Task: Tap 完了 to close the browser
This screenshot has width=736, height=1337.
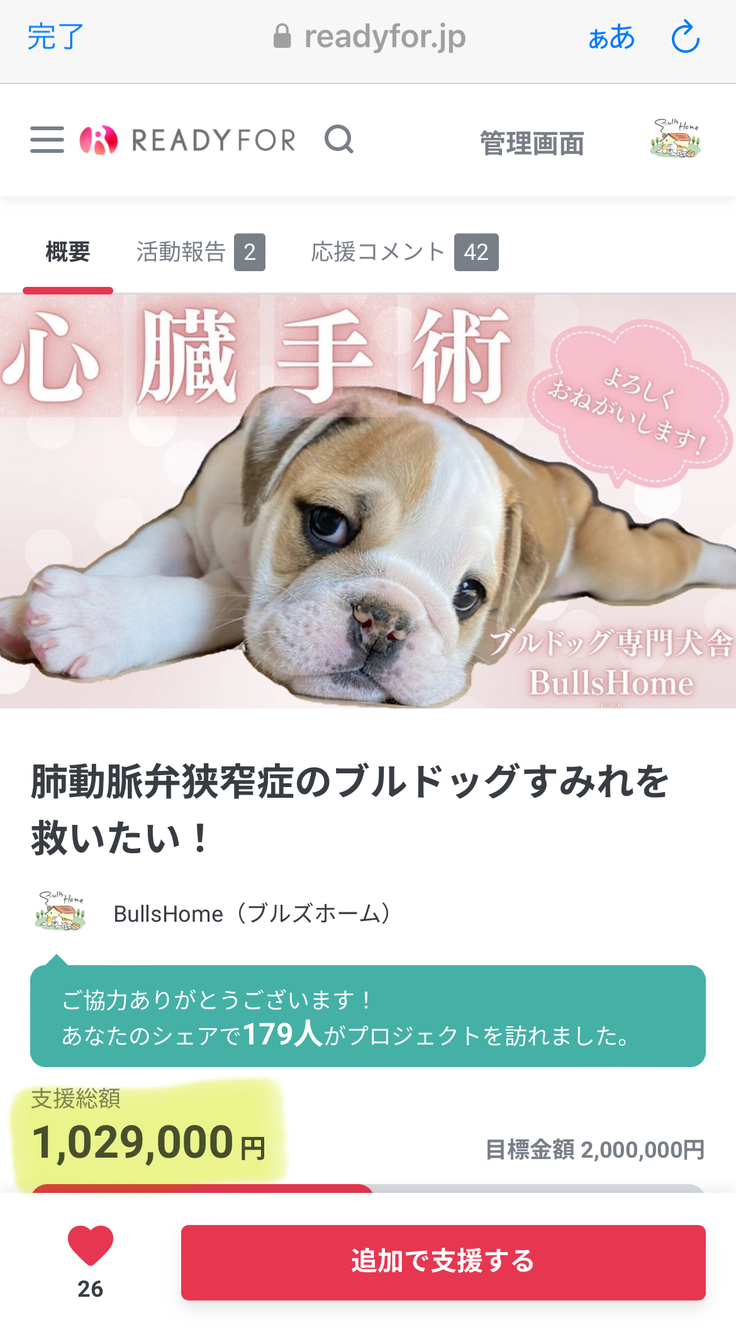Action: [x=56, y=38]
